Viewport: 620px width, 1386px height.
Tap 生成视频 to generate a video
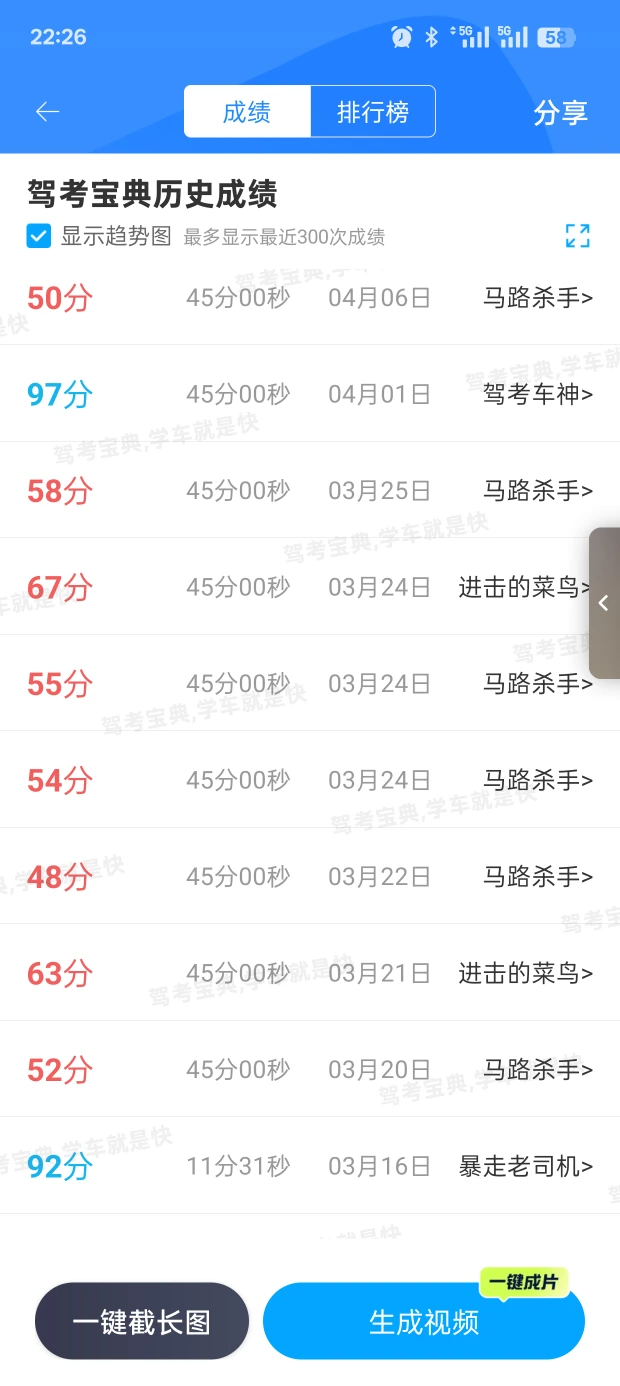click(x=424, y=1322)
